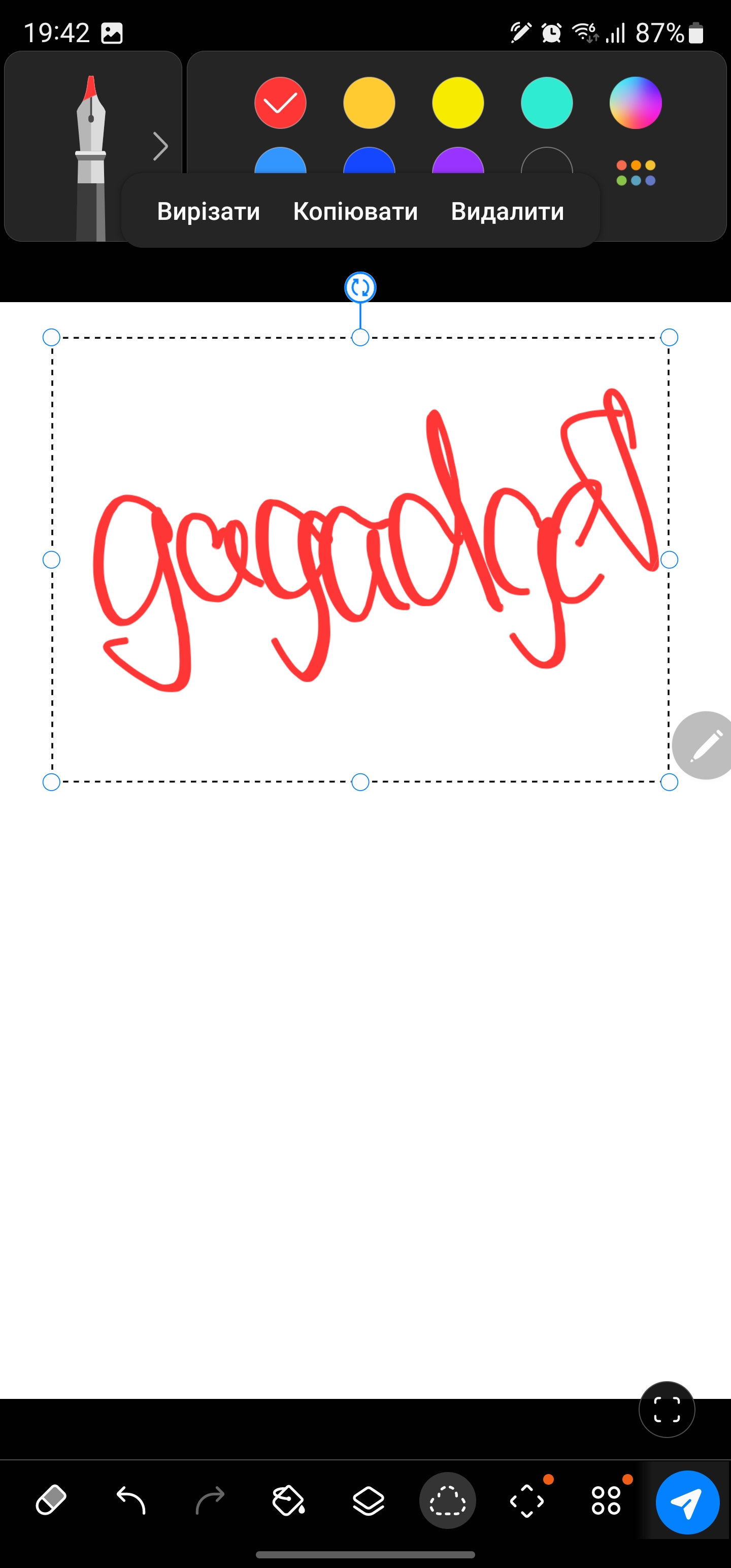Open the layers panel
Screen dimensions: 731x1568
[368, 1500]
